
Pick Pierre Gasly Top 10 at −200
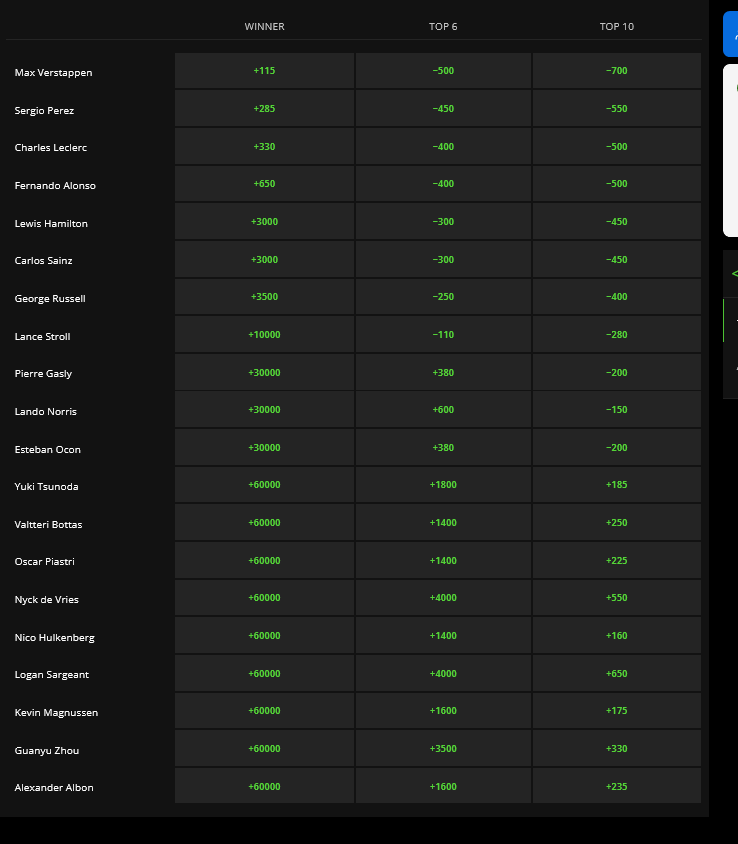coord(616,373)
